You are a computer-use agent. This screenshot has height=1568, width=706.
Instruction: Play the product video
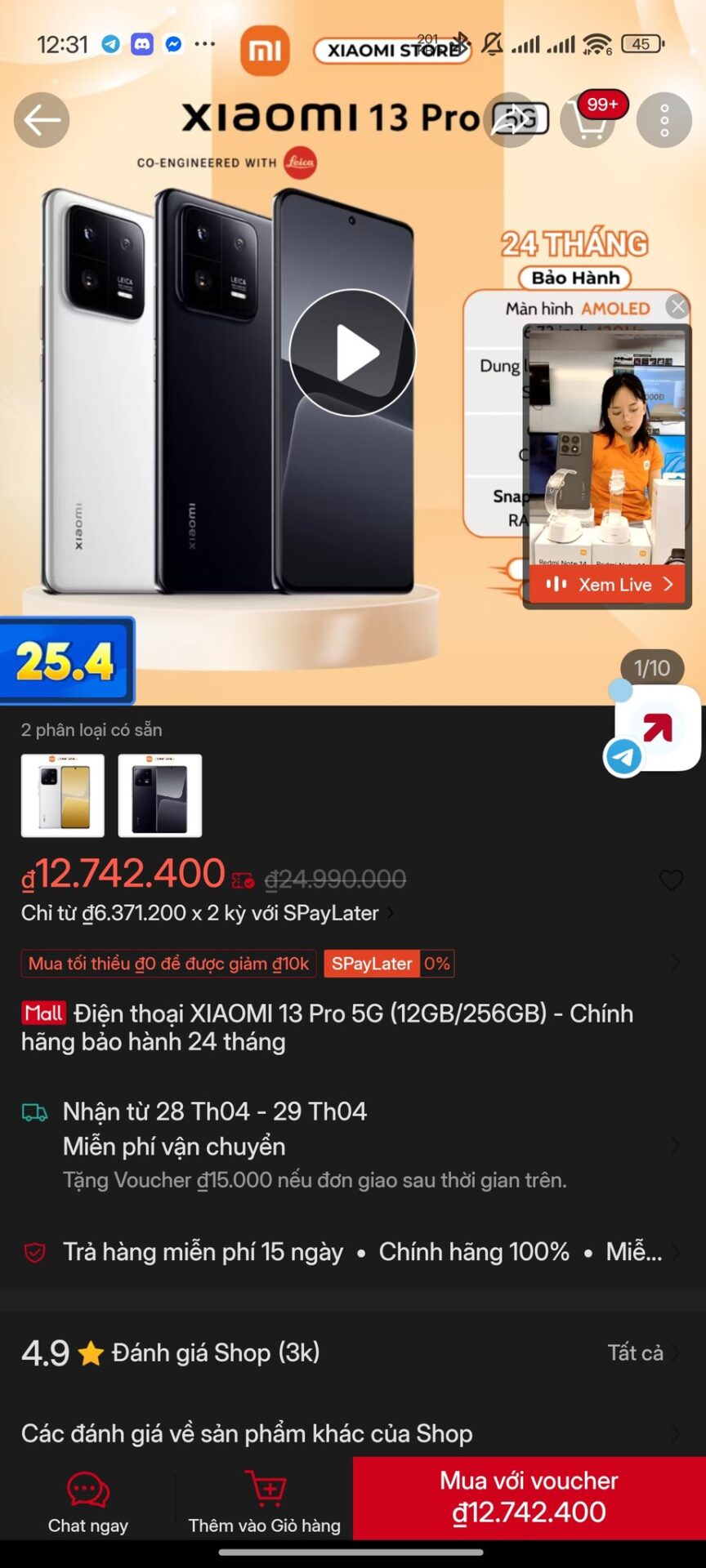pos(353,353)
